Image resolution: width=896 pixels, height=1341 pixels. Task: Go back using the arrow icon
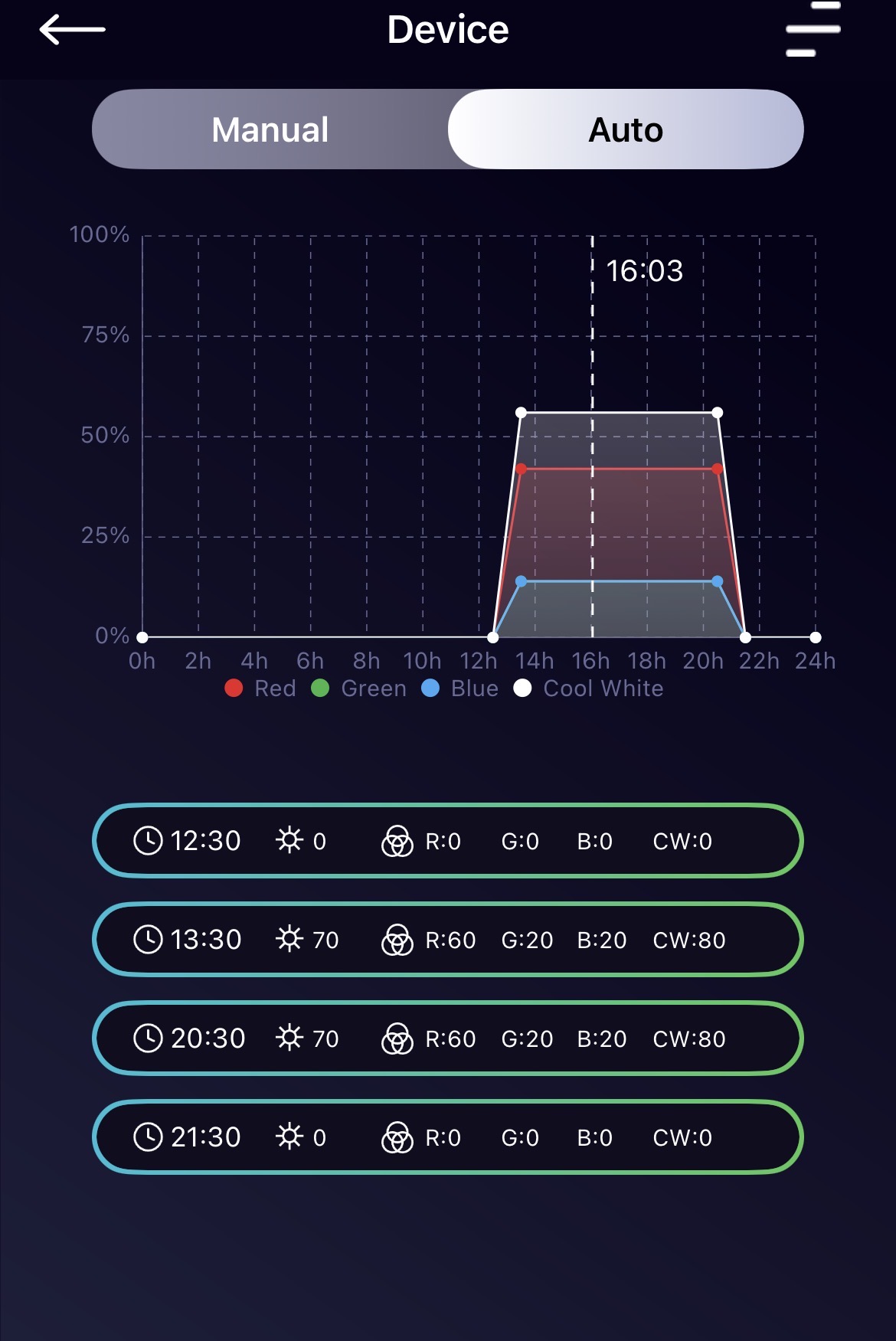point(72,31)
